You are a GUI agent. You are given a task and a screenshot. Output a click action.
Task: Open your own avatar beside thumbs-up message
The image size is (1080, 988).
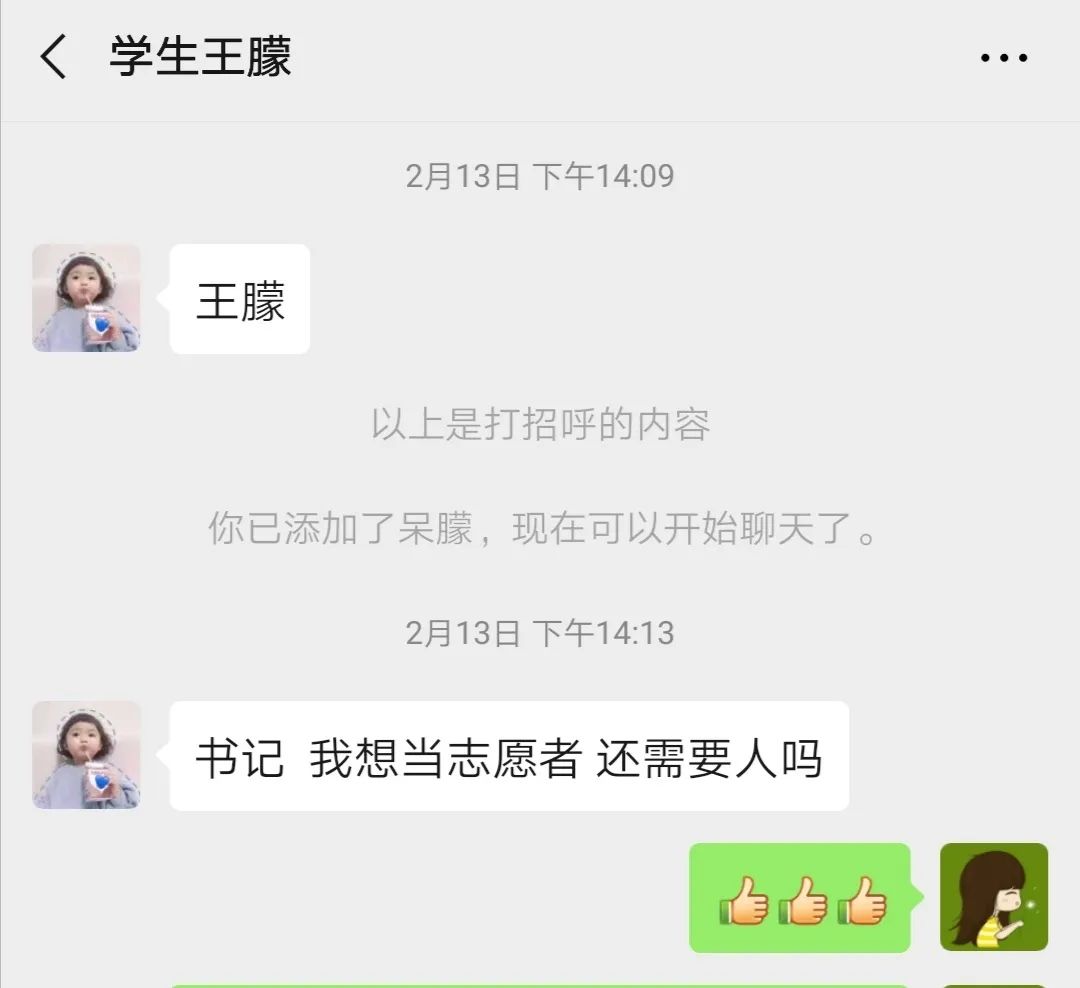tap(993, 897)
